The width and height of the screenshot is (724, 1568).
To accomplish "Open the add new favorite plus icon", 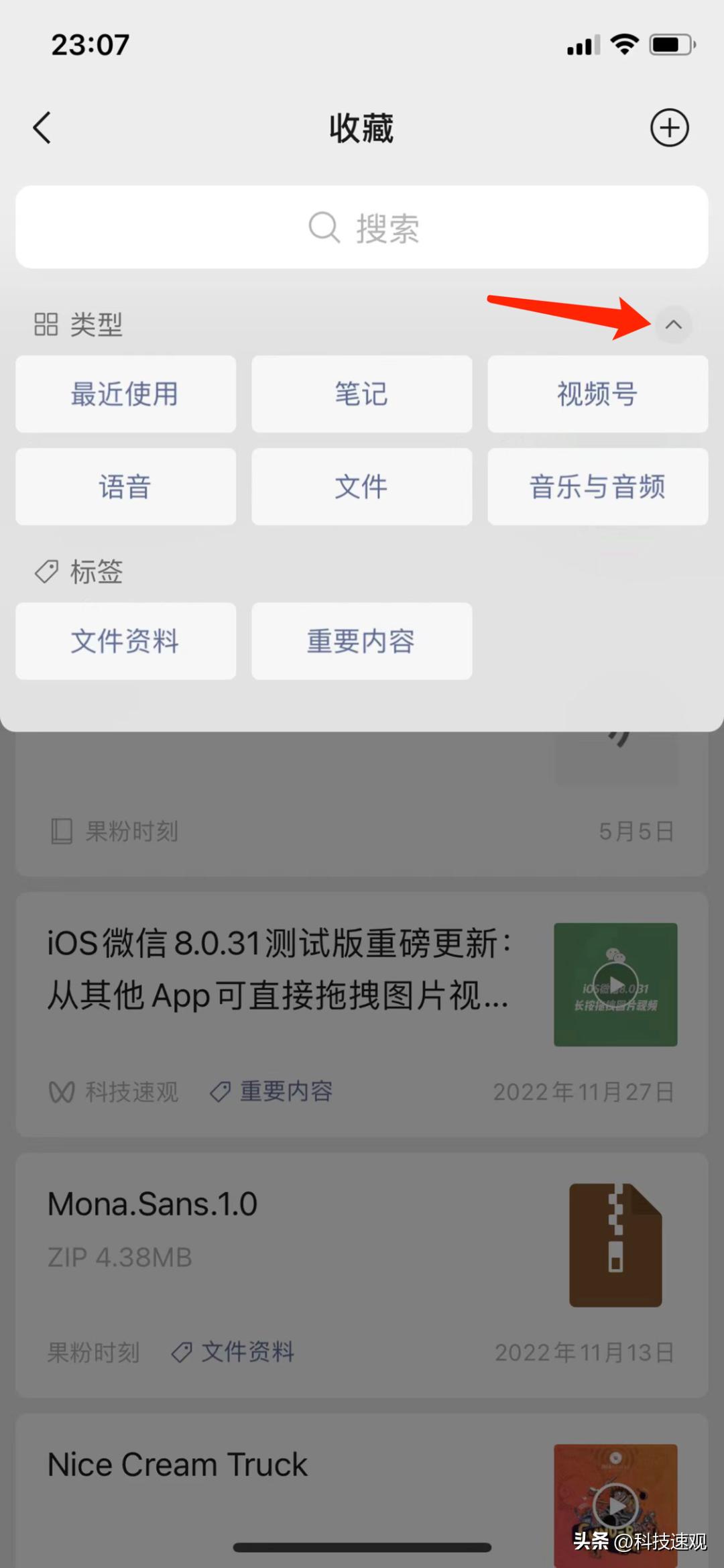I will coord(668,127).
